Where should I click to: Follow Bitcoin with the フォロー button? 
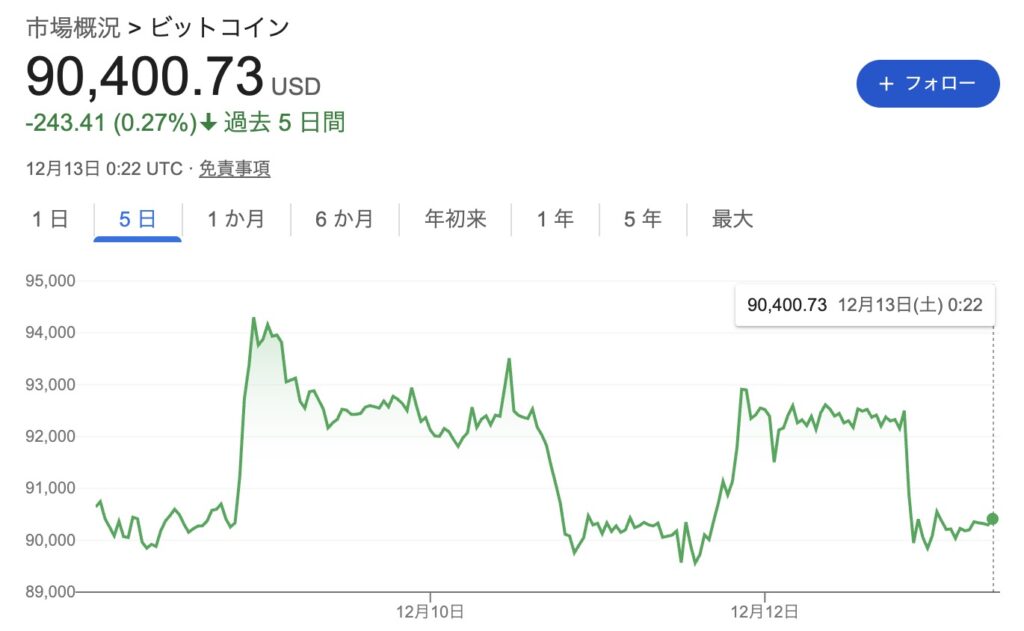(927, 84)
